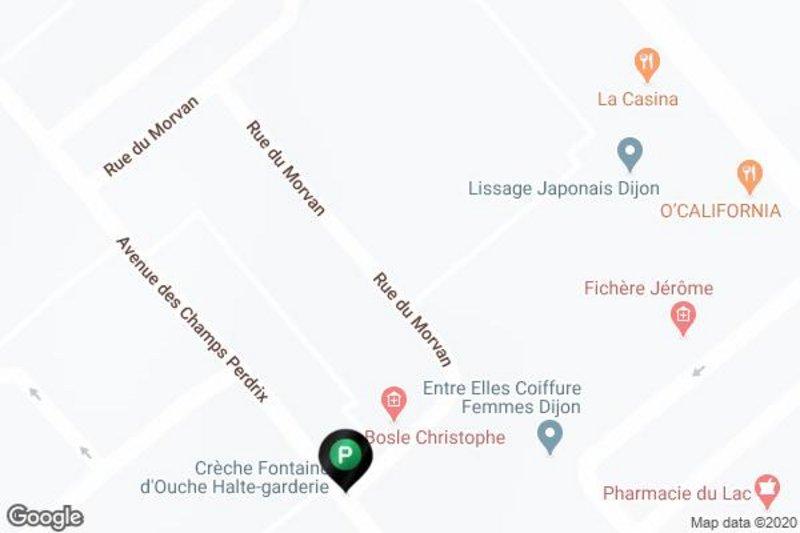Open the Pharmacie du Lac marker
The image size is (800, 533).
[x=767, y=490]
